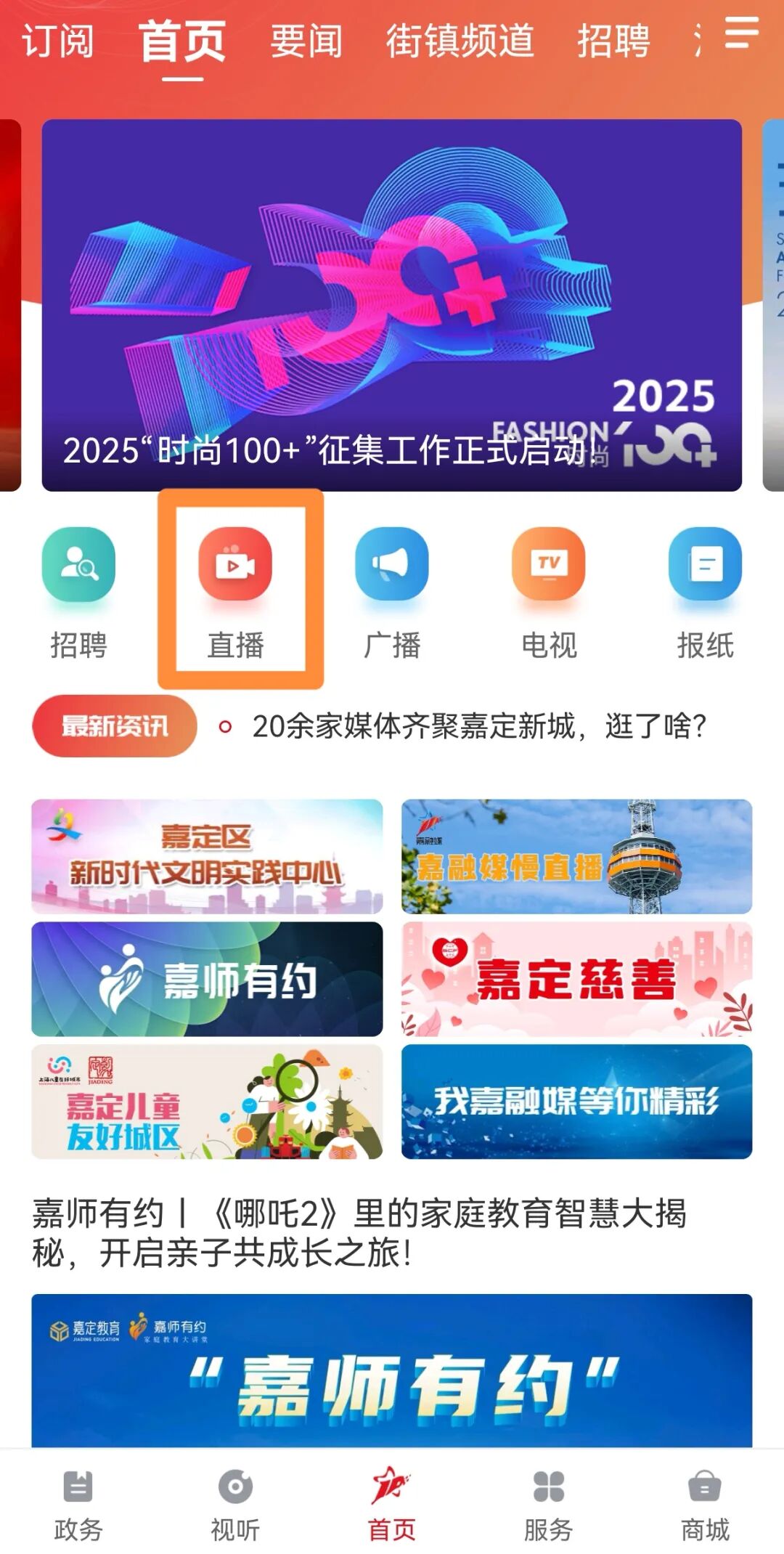Open the 电视 (TV) icon

550,588
